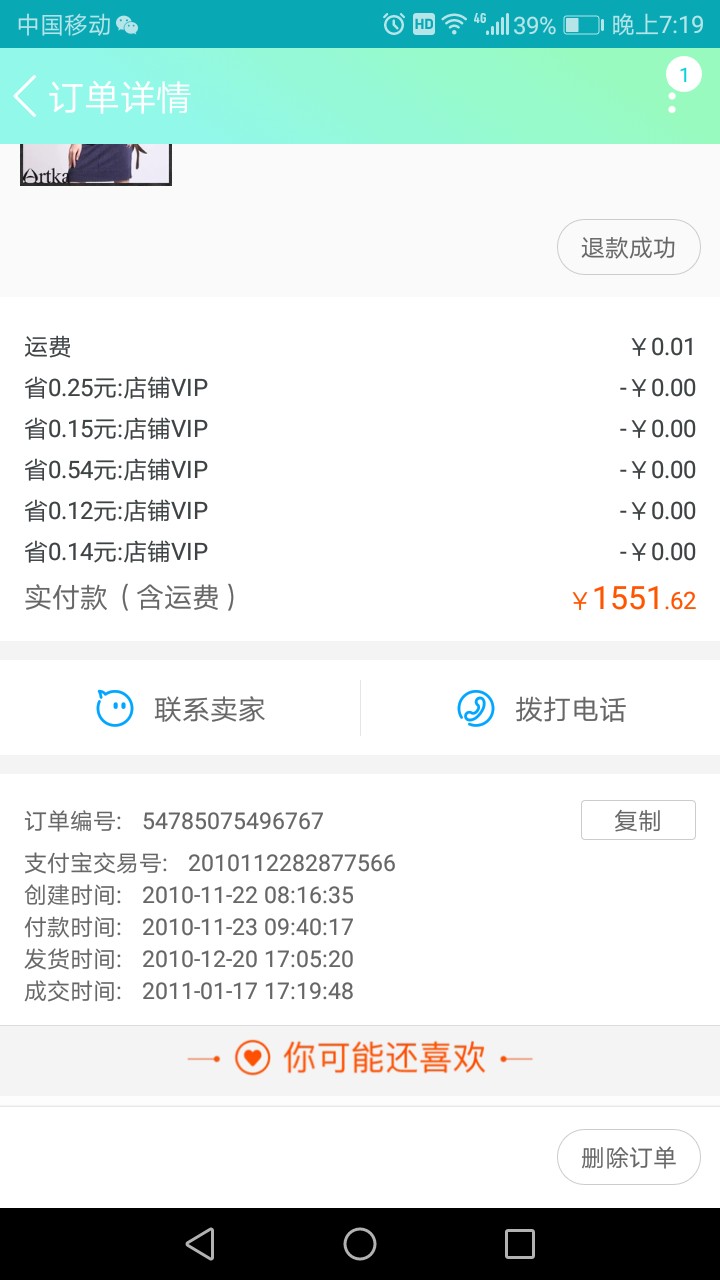Copy the order number with 复制

click(638, 821)
